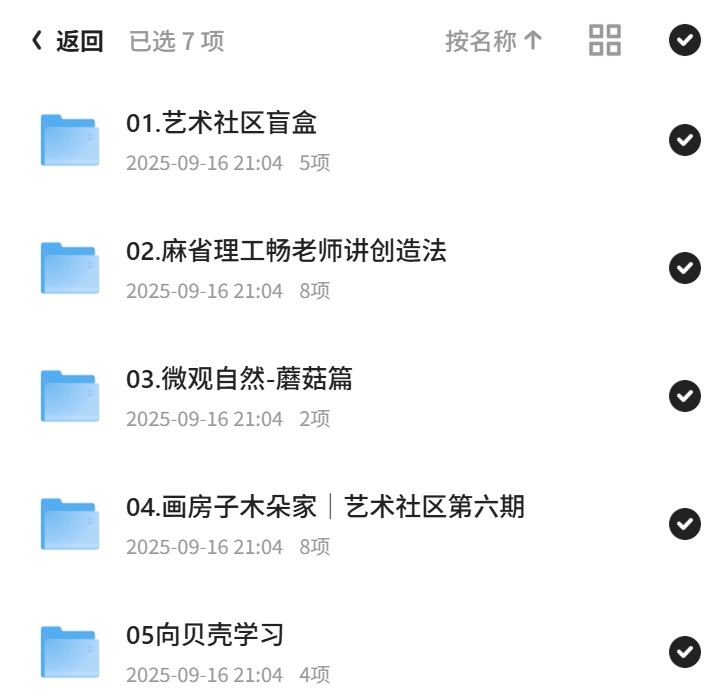Deselect the 04.画房子木朵家 folder checkbox
This screenshot has width=712, height=699.
[x=685, y=524]
